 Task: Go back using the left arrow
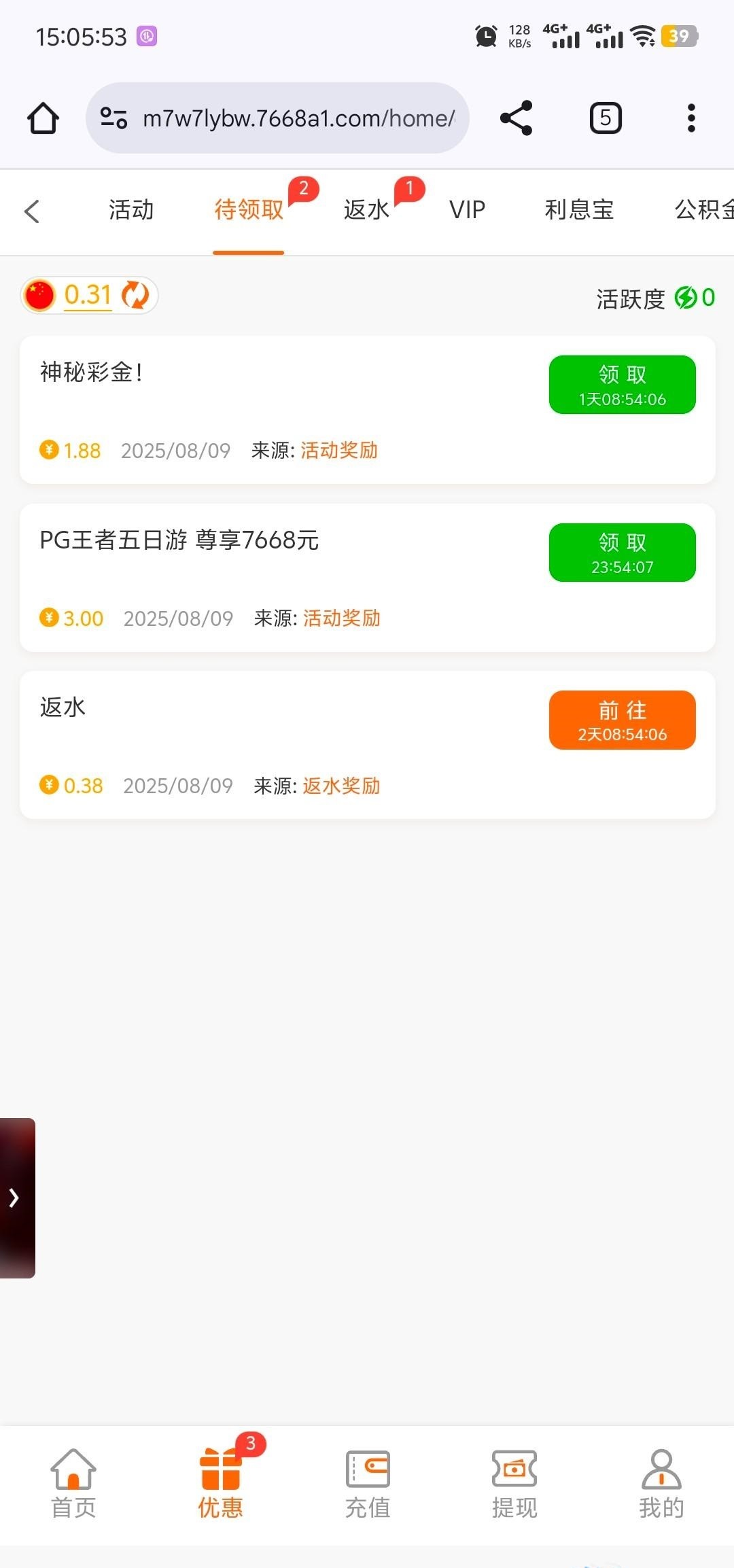click(32, 211)
